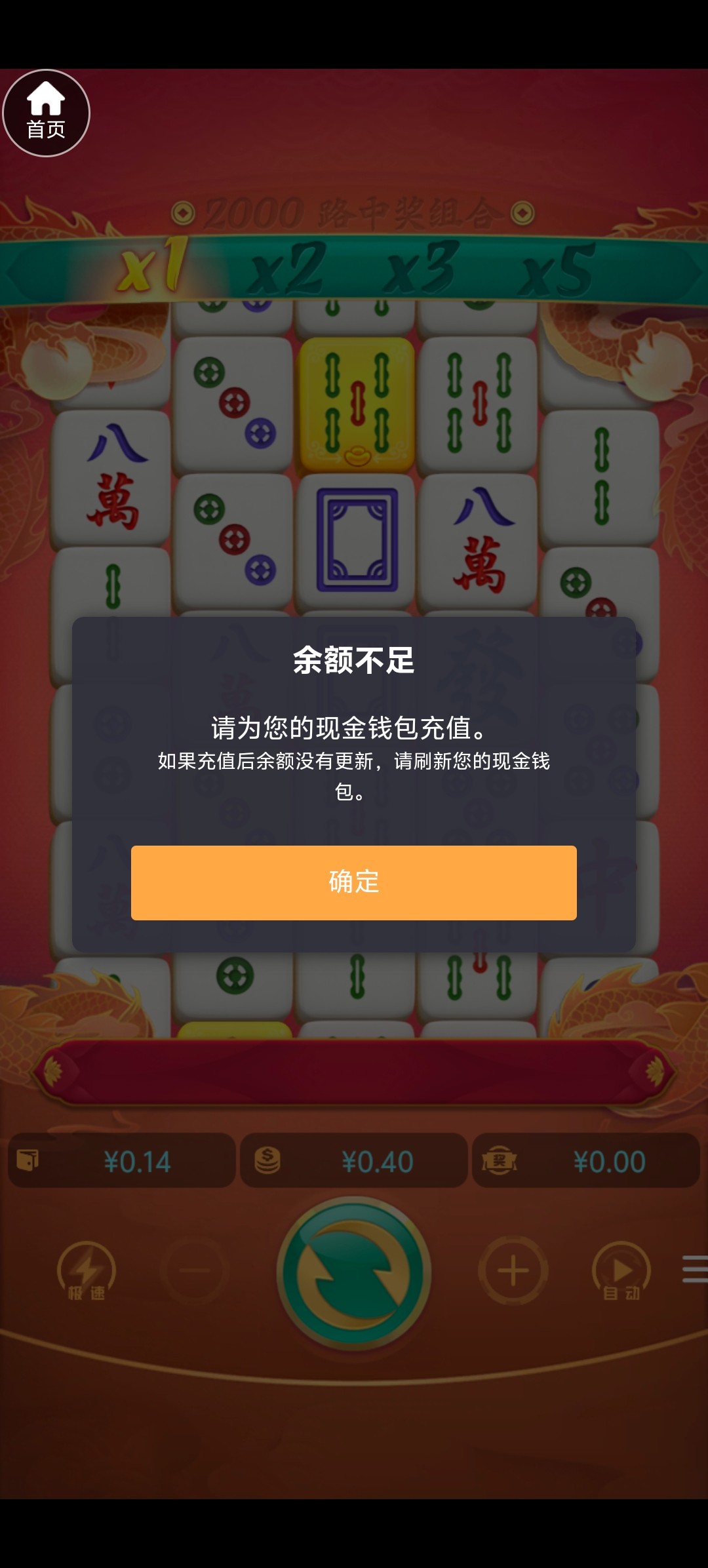Enable 极速 turbo mode
Screen dimensions: 708x1568
(x=86, y=1272)
